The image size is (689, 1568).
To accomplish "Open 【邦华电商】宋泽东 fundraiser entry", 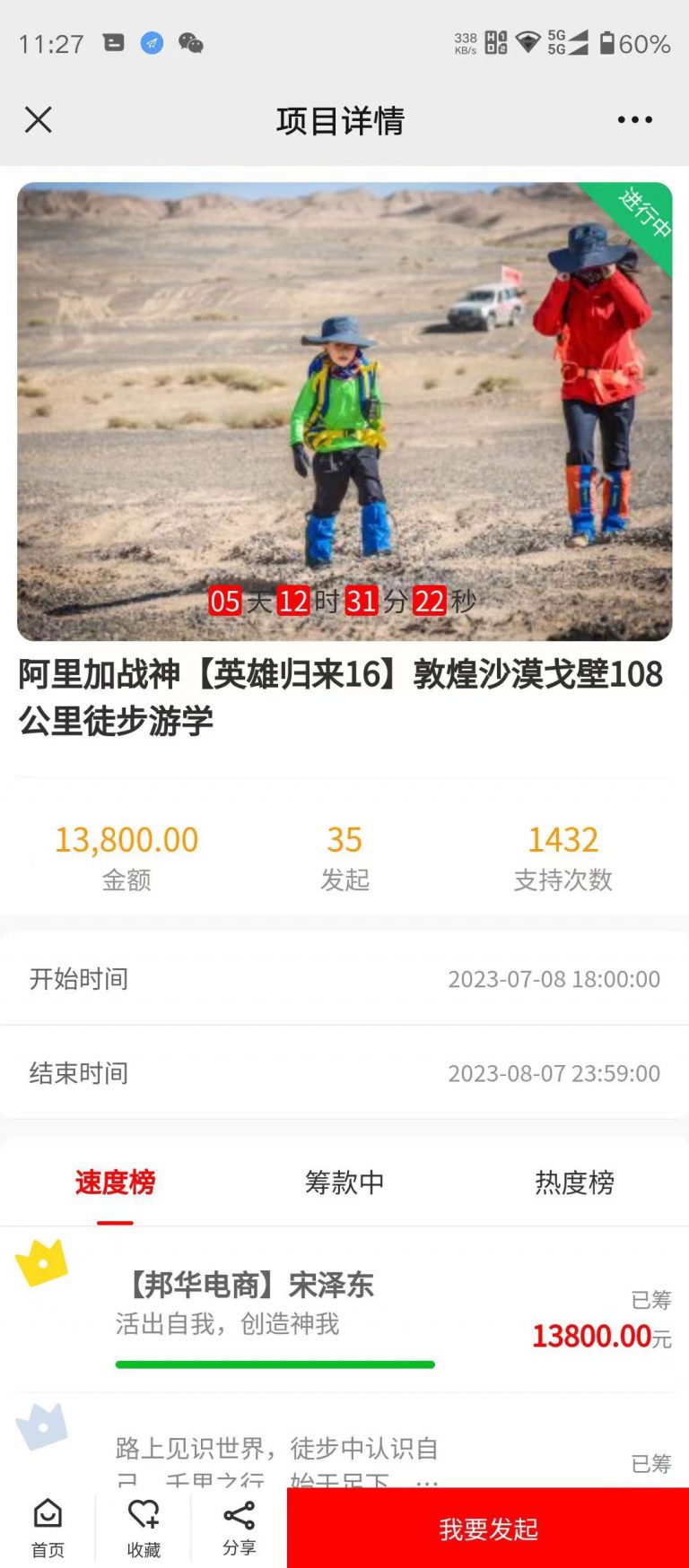I will [344, 1311].
